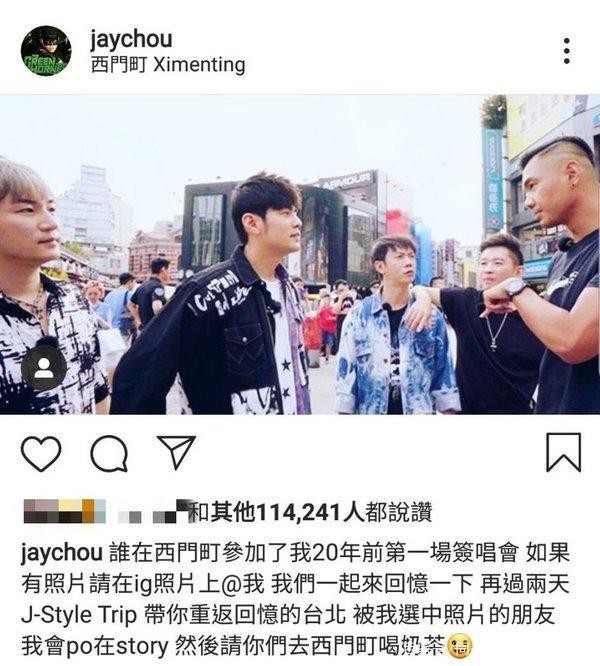Open the jaychou username in post header
Image resolution: width=600 pixels, height=666 pixels.
(x=130, y=39)
